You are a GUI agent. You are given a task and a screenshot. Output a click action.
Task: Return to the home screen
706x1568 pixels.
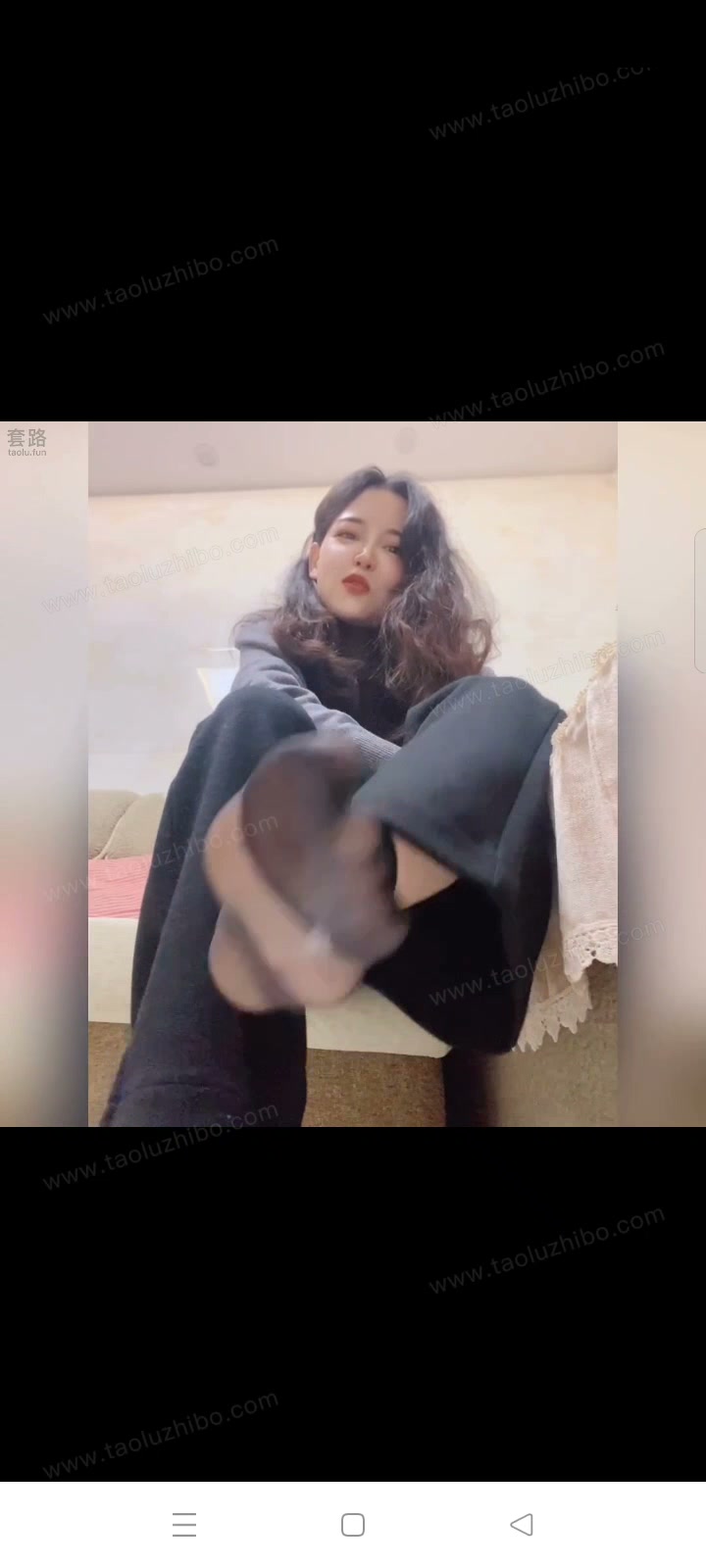pos(353,1524)
